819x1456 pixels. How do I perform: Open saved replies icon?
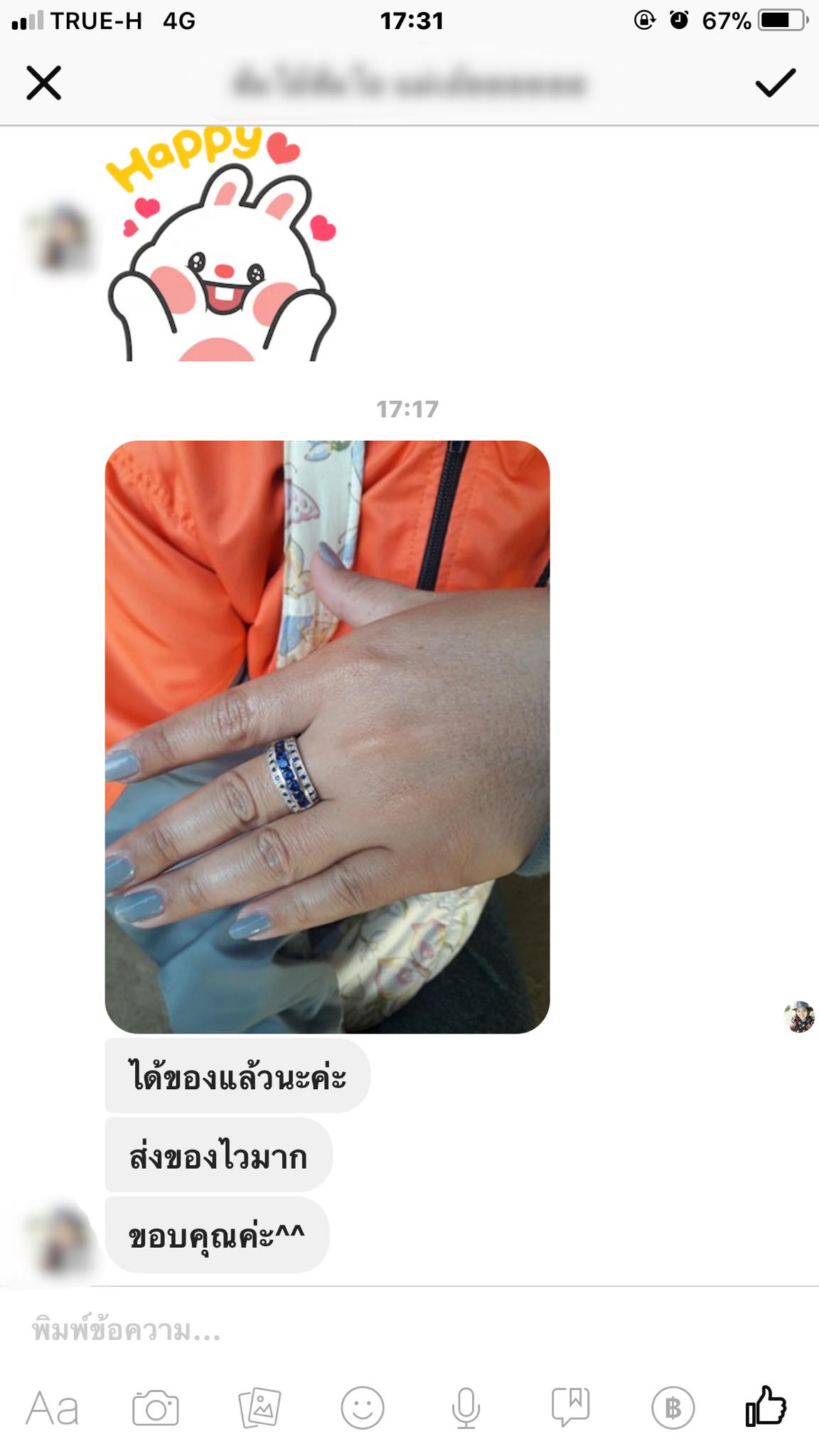click(570, 1406)
